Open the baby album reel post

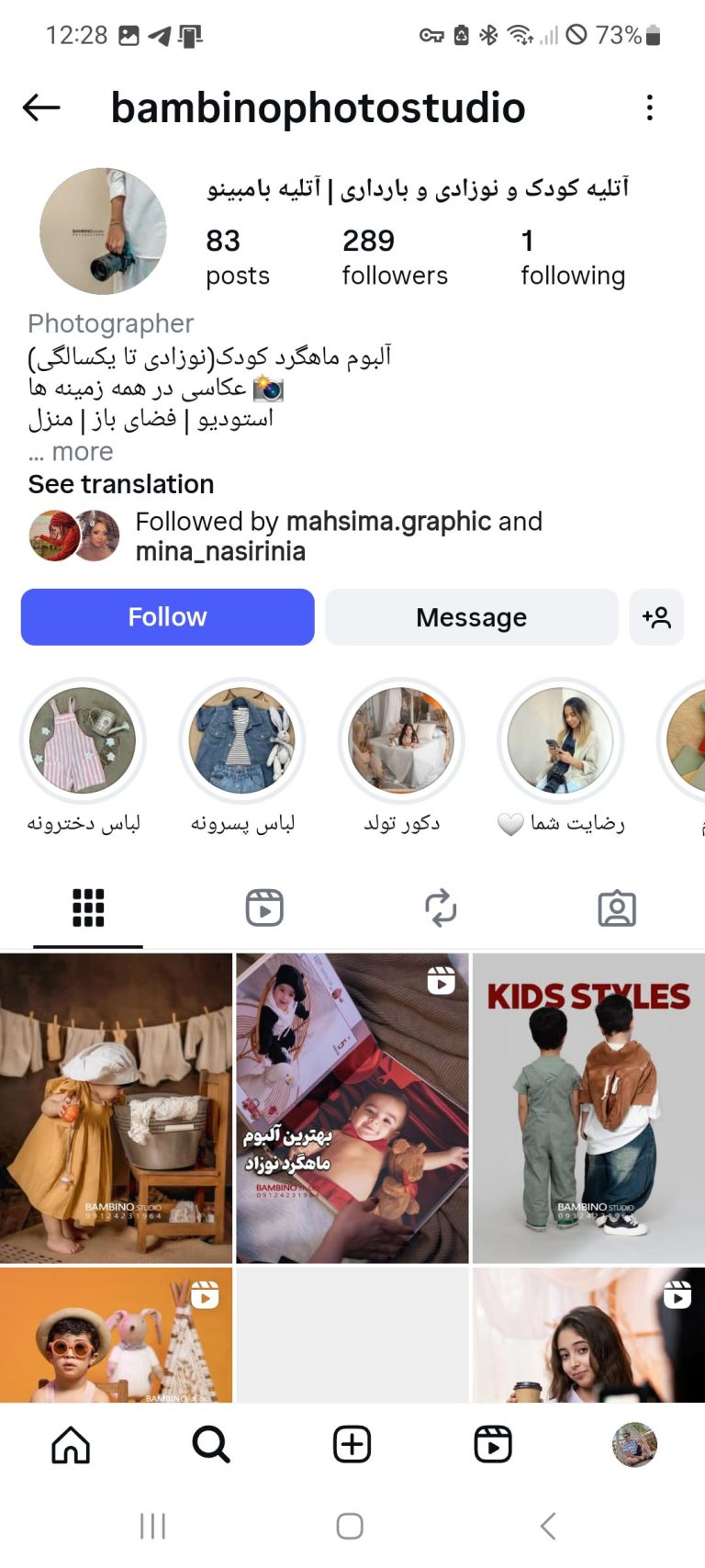tap(352, 1108)
